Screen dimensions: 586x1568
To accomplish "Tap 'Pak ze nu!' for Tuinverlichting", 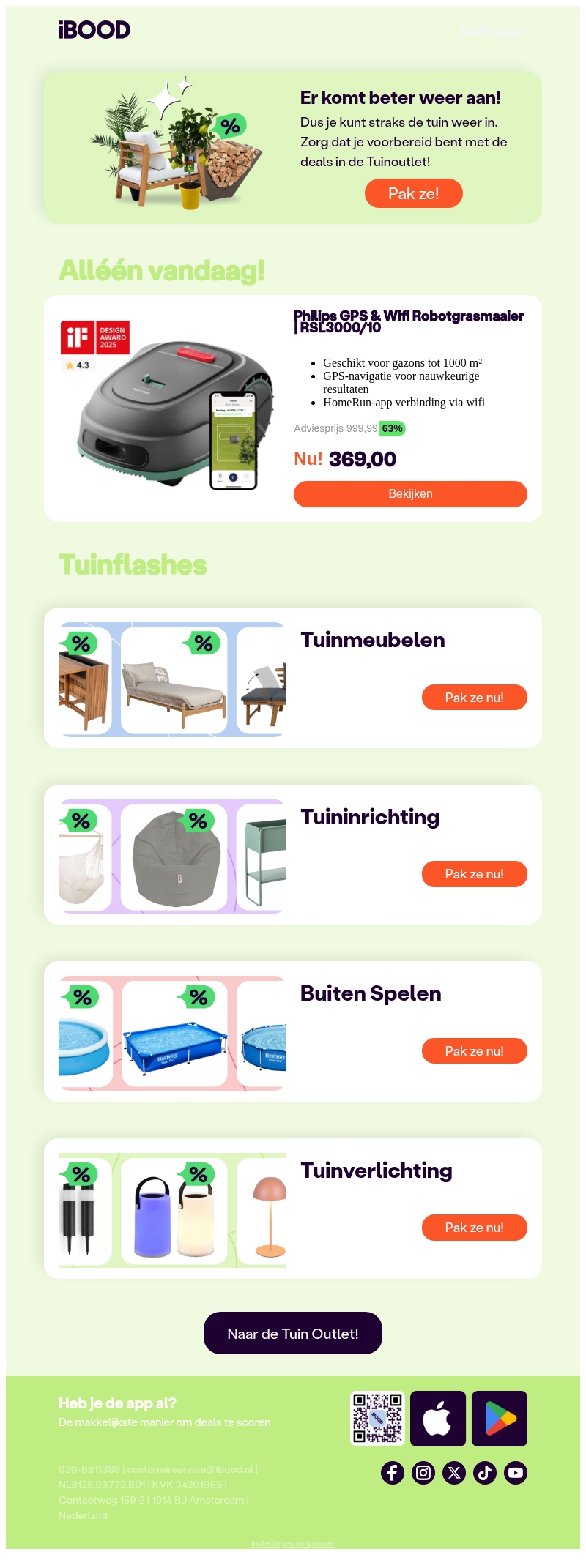I will coord(474,1228).
